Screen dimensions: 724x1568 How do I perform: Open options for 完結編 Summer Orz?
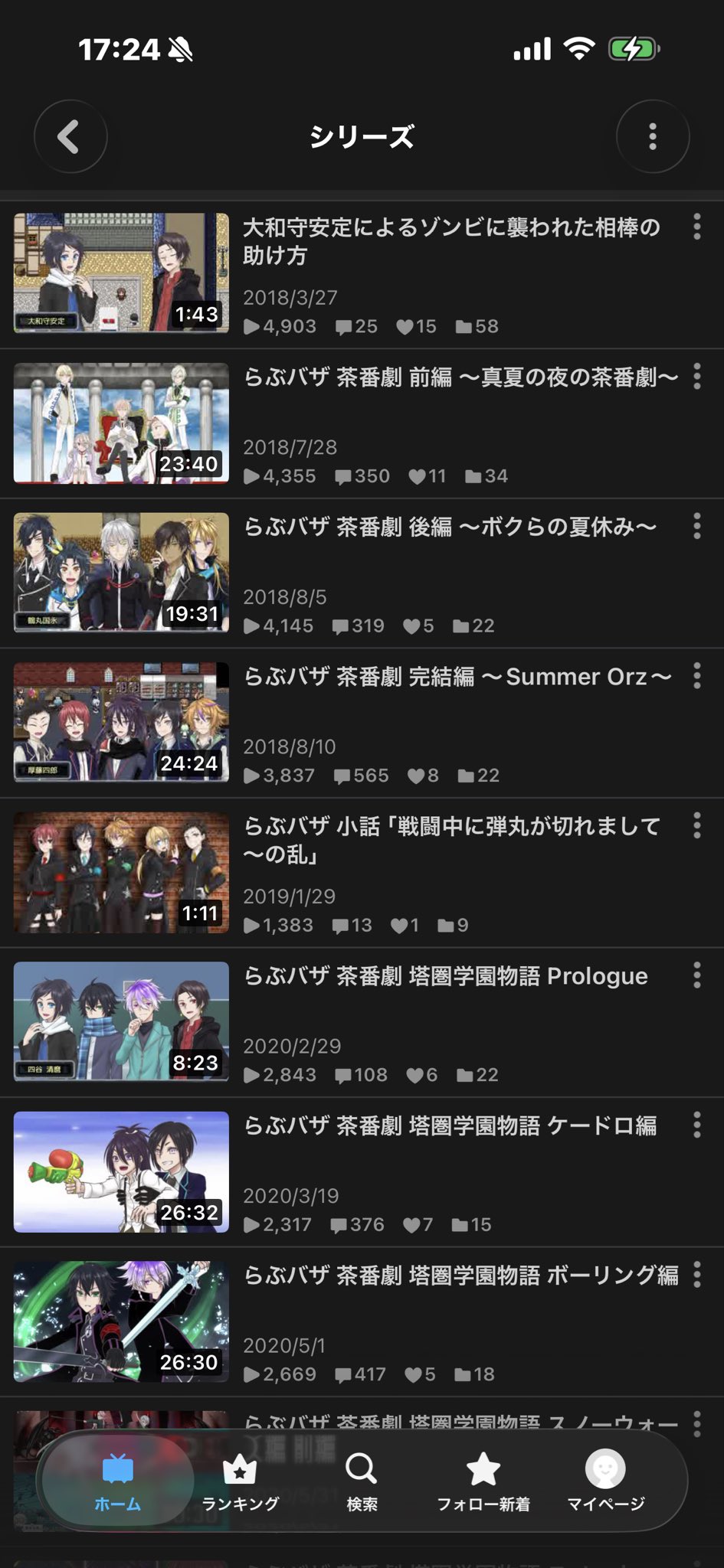696,676
